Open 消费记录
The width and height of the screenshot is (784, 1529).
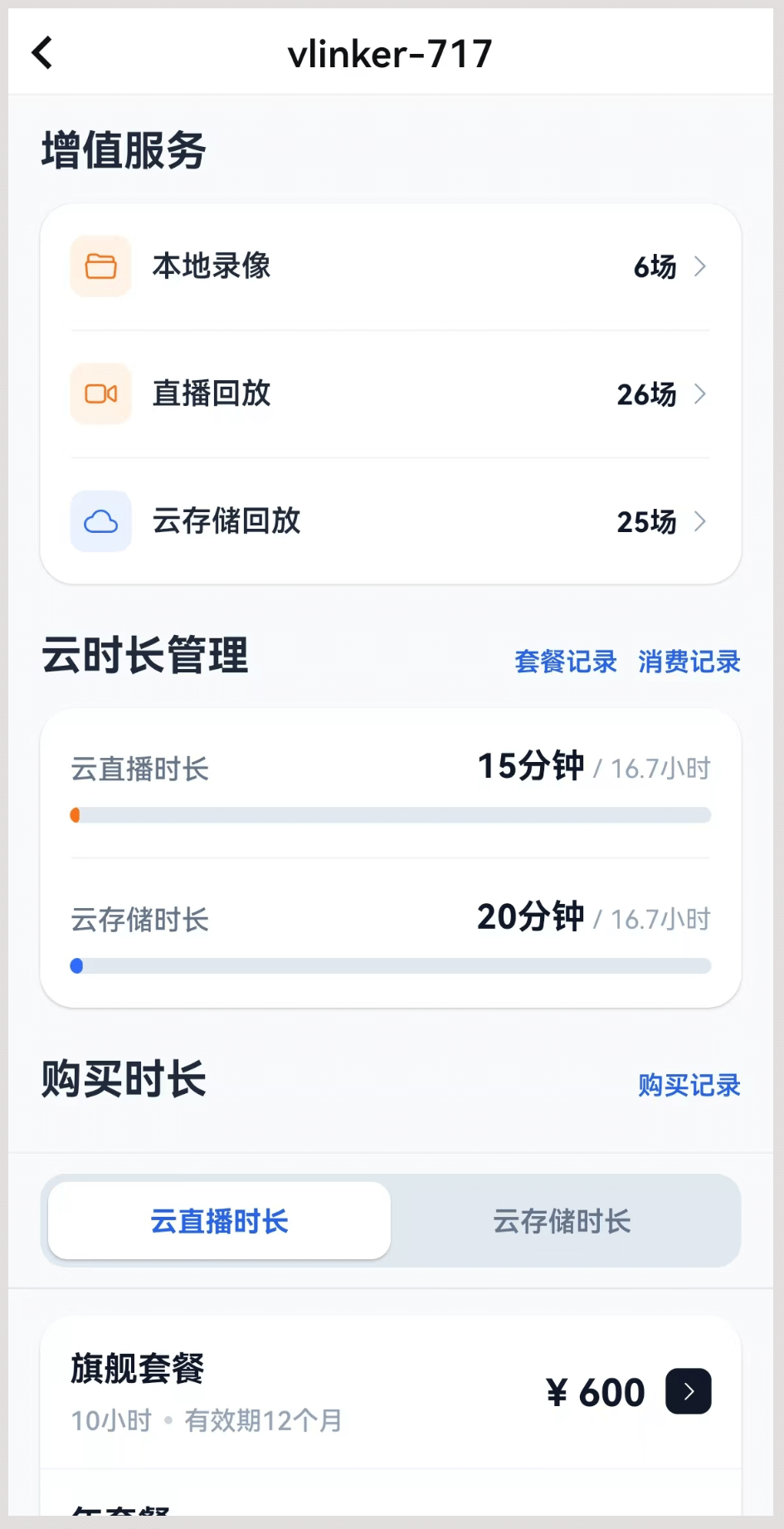coord(689,662)
